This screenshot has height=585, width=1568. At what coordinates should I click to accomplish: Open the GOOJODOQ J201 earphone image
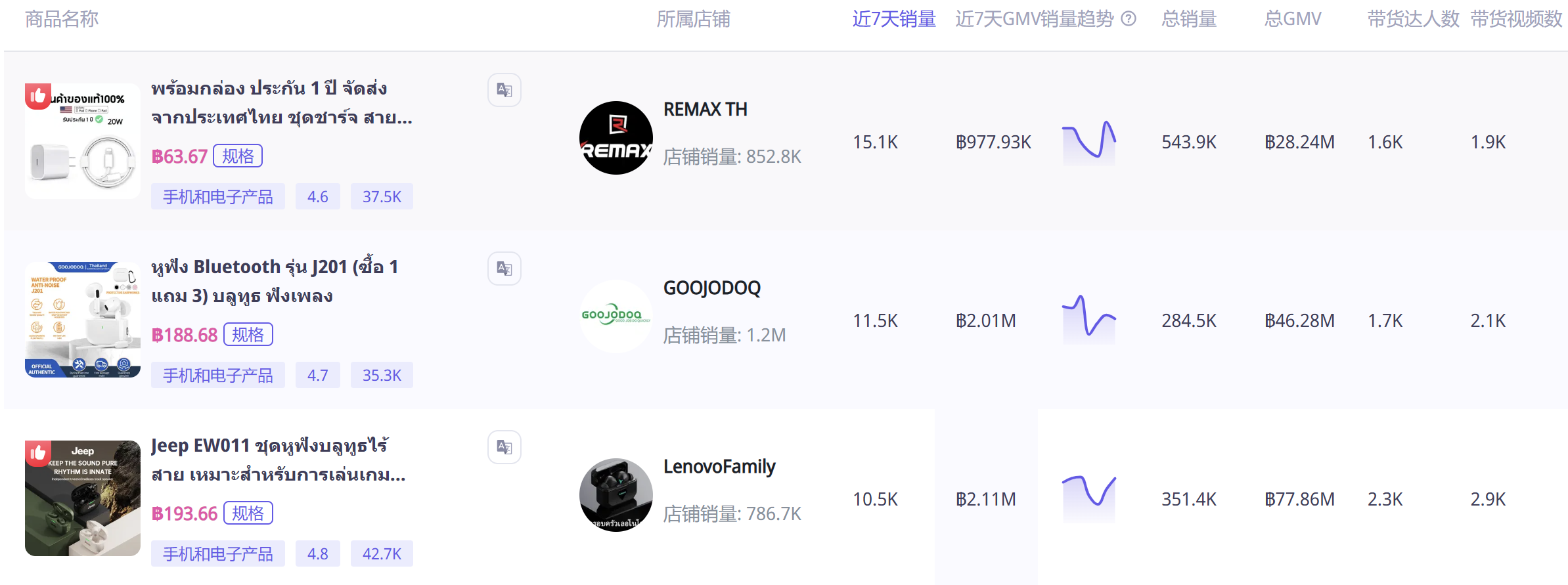[83, 320]
